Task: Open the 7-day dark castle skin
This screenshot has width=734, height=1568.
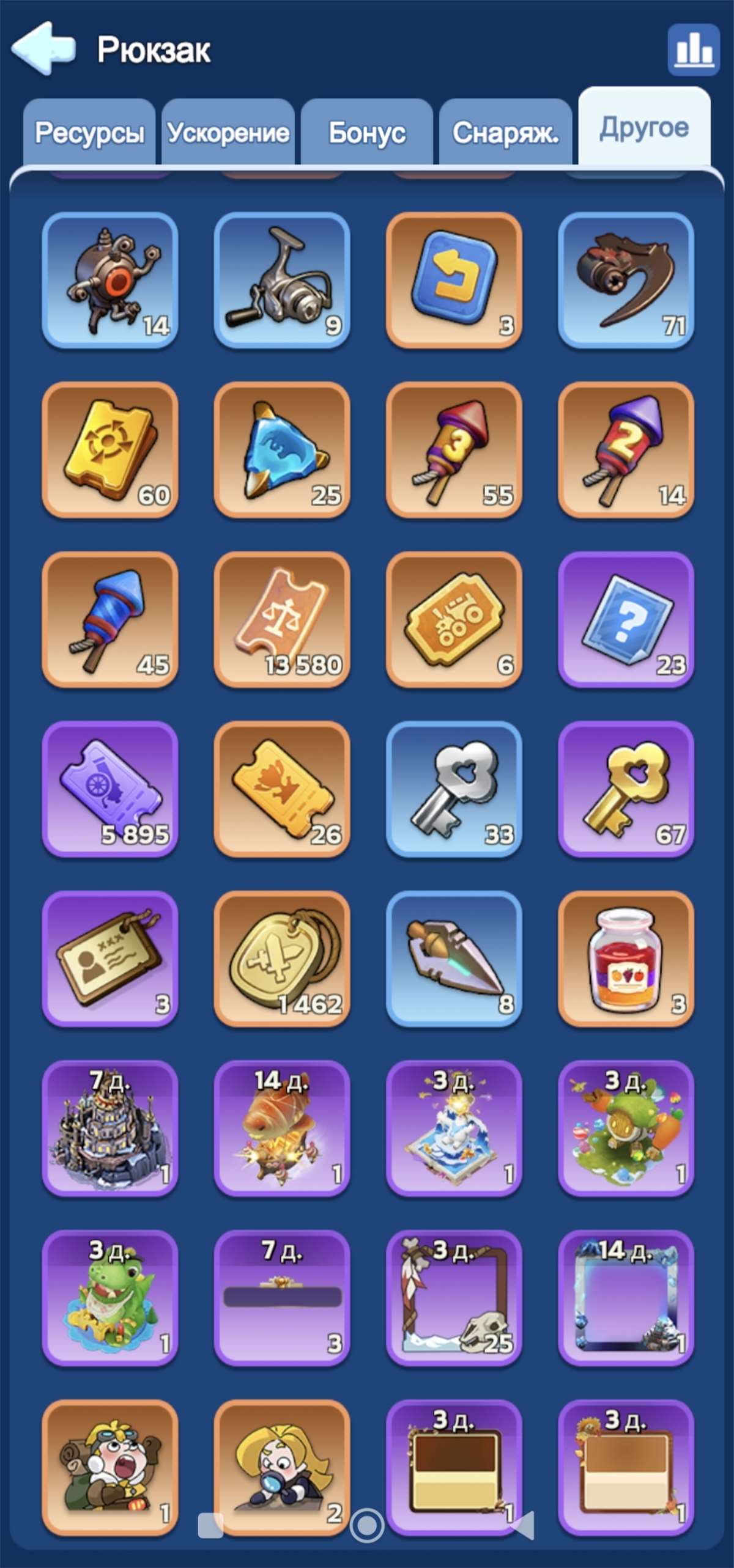Action: point(110,1128)
